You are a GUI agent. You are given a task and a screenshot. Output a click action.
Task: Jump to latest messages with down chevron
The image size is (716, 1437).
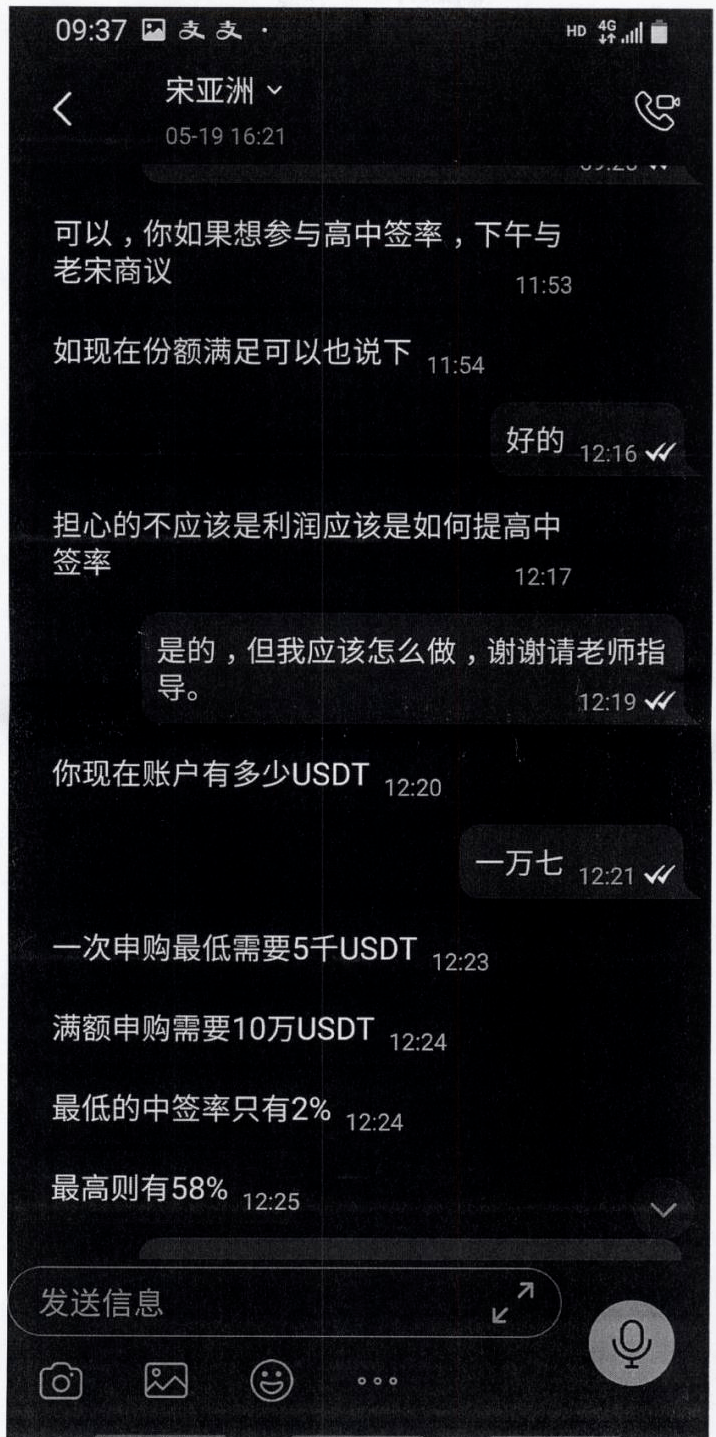(664, 1209)
